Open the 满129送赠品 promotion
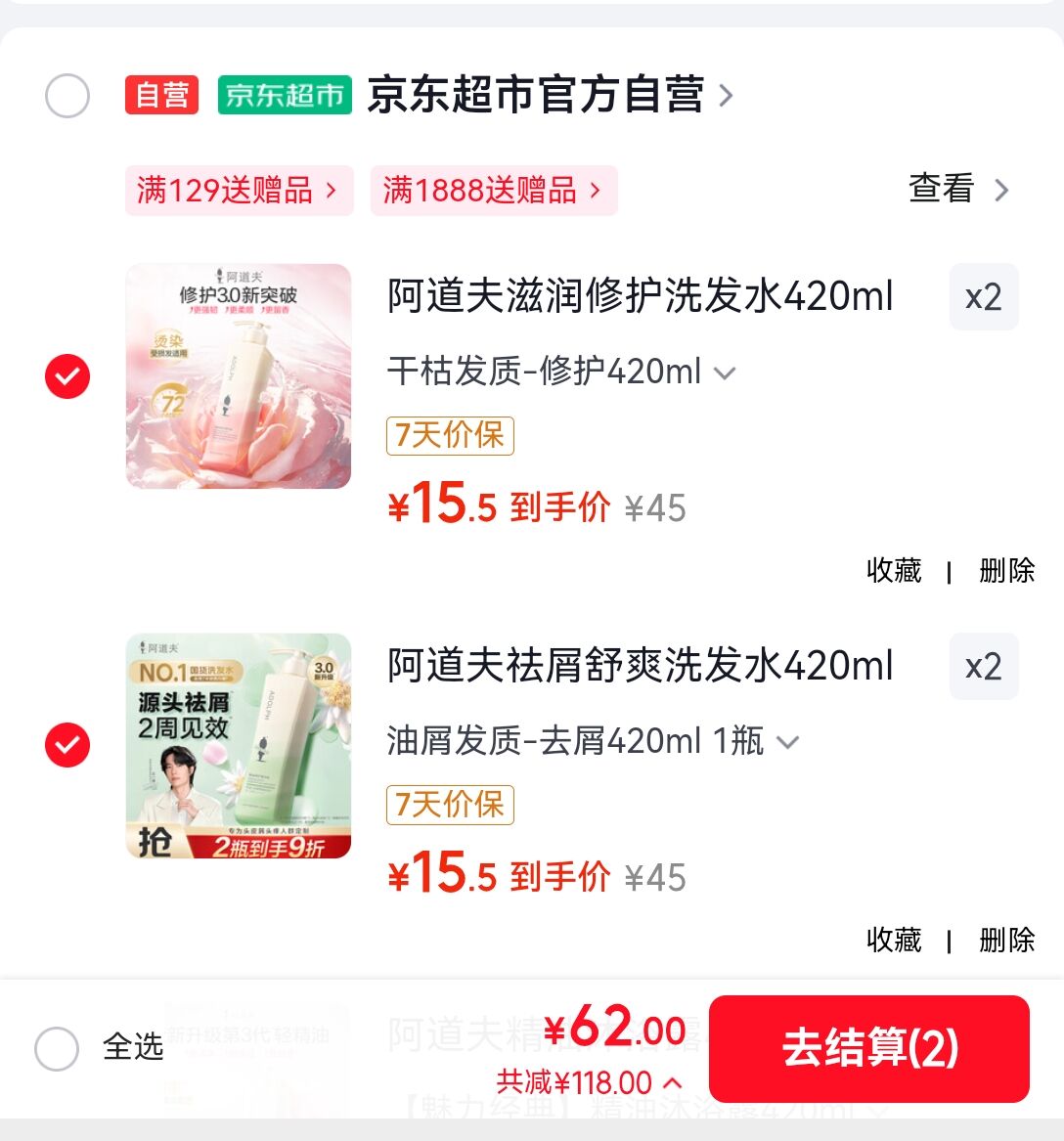Image resolution: width=1064 pixels, height=1141 pixels. (239, 190)
